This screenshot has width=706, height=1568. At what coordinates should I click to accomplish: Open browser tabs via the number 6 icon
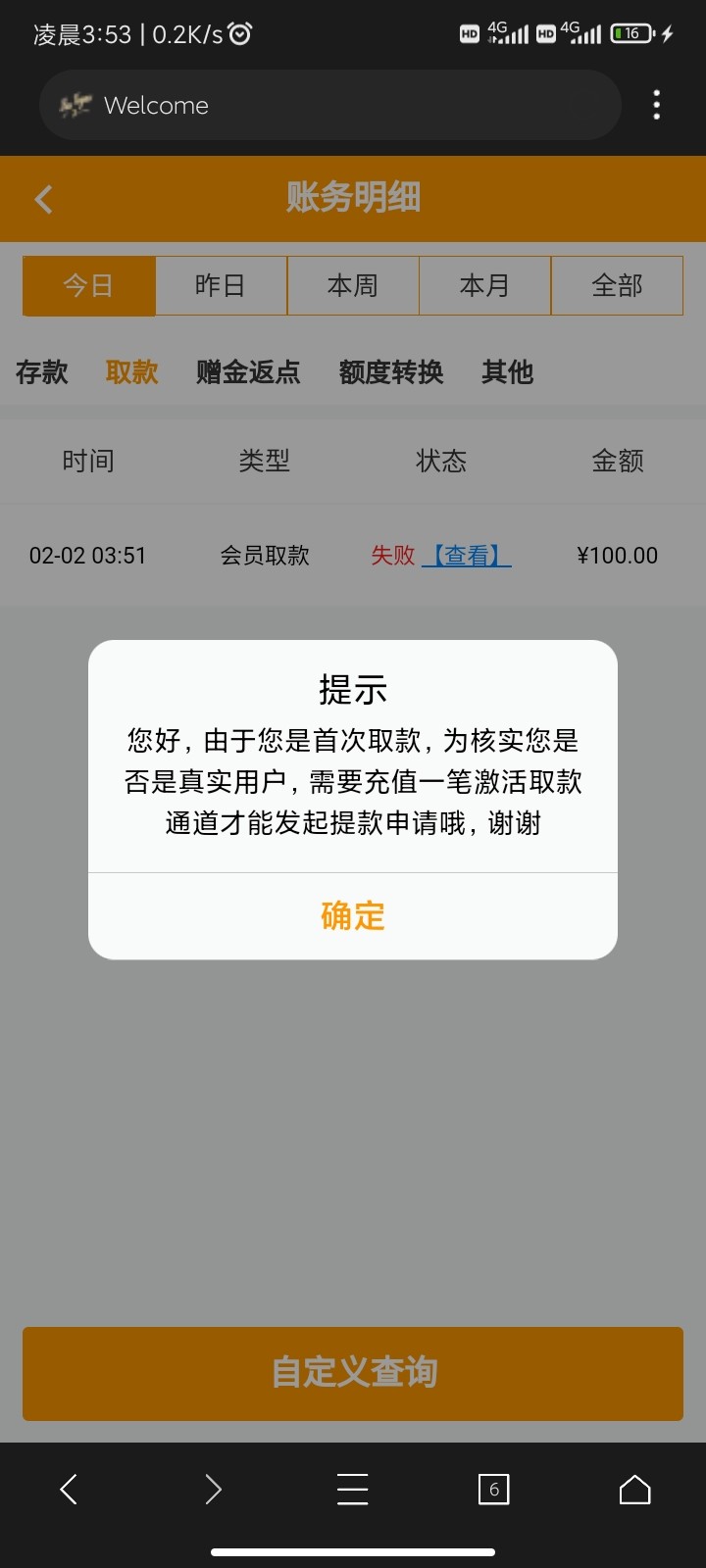pos(494,1489)
